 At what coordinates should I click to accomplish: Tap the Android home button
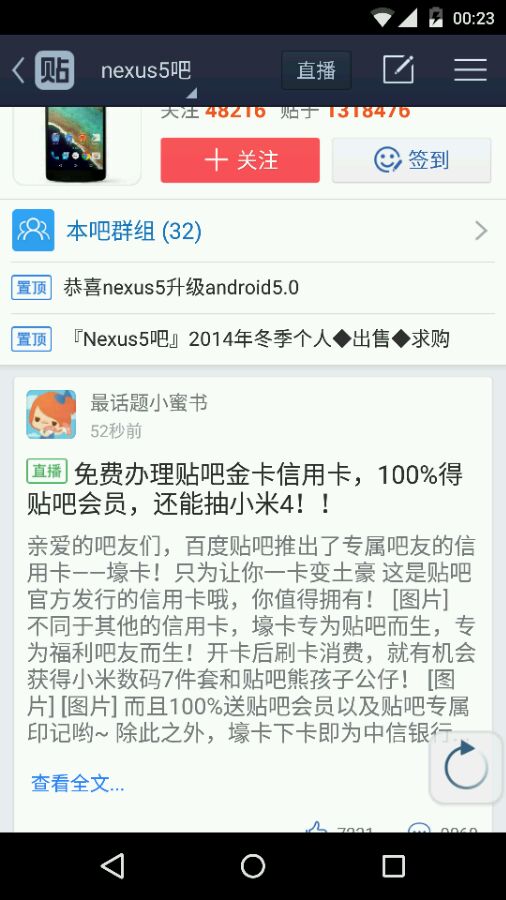coord(253,866)
